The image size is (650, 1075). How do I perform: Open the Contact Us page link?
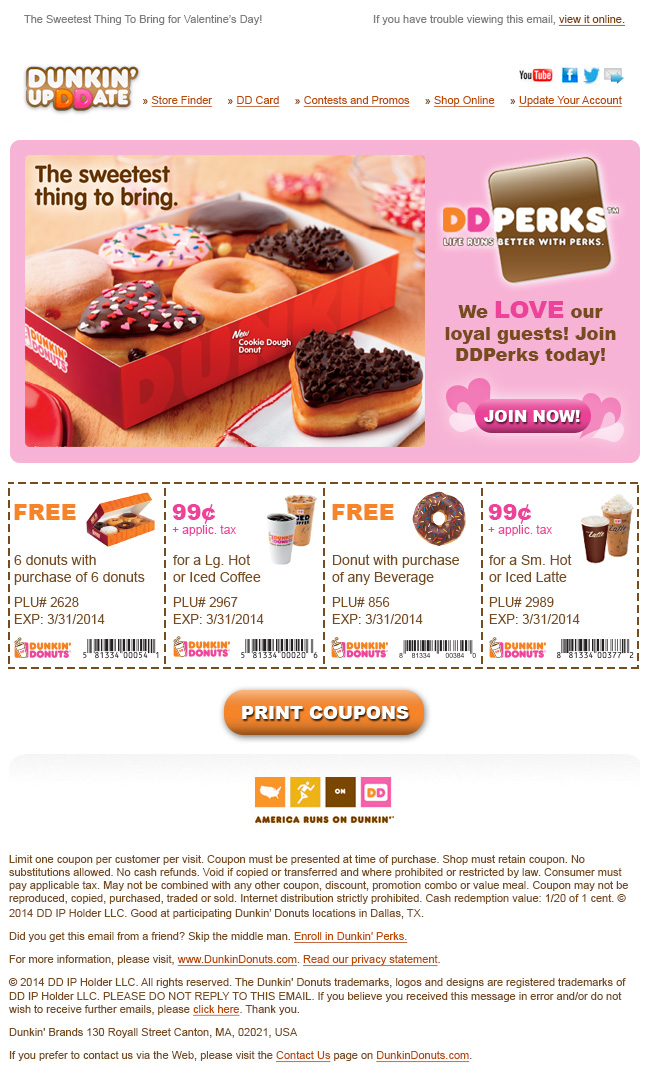click(x=303, y=1055)
